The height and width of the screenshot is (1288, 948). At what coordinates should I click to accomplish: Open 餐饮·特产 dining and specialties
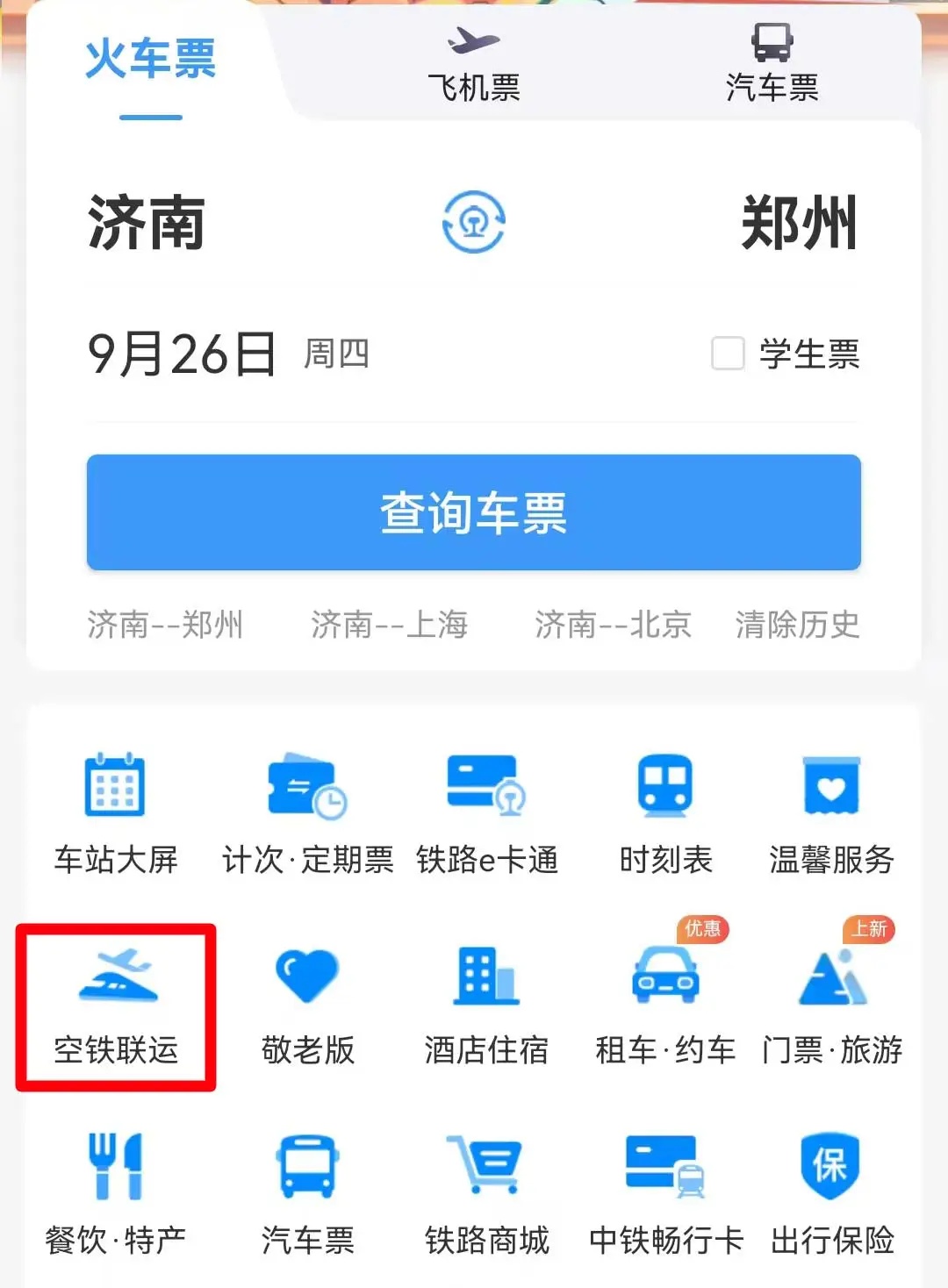[117, 1189]
